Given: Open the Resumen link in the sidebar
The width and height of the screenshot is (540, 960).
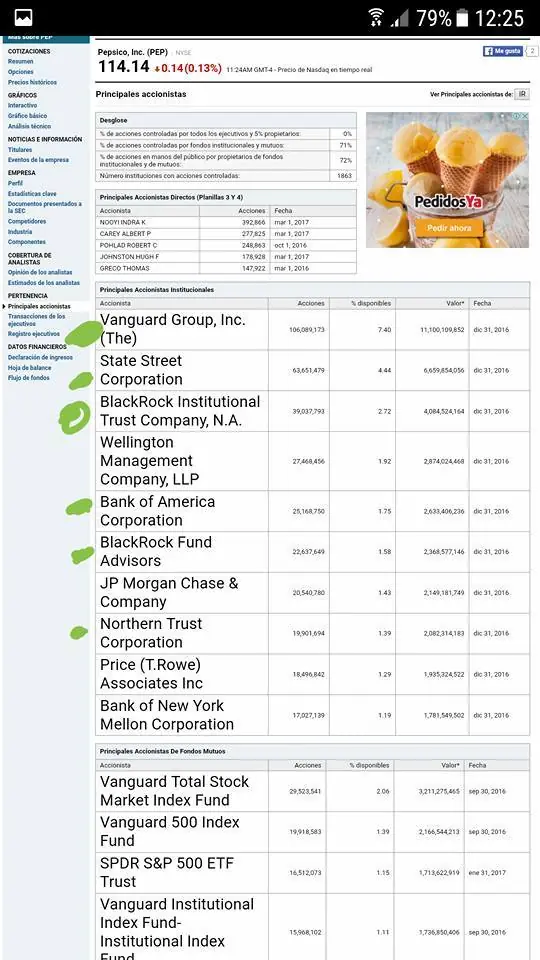Looking at the screenshot, I should point(21,62).
